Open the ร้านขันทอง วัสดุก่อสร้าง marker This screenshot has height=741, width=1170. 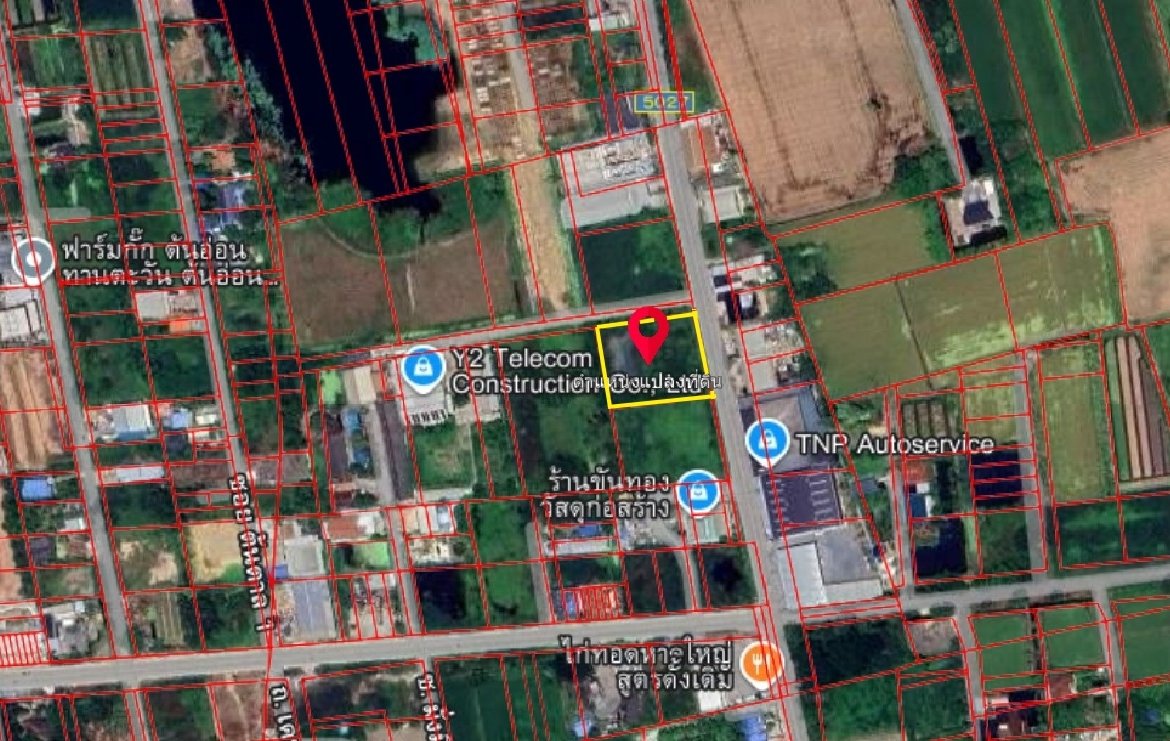coord(698,492)
